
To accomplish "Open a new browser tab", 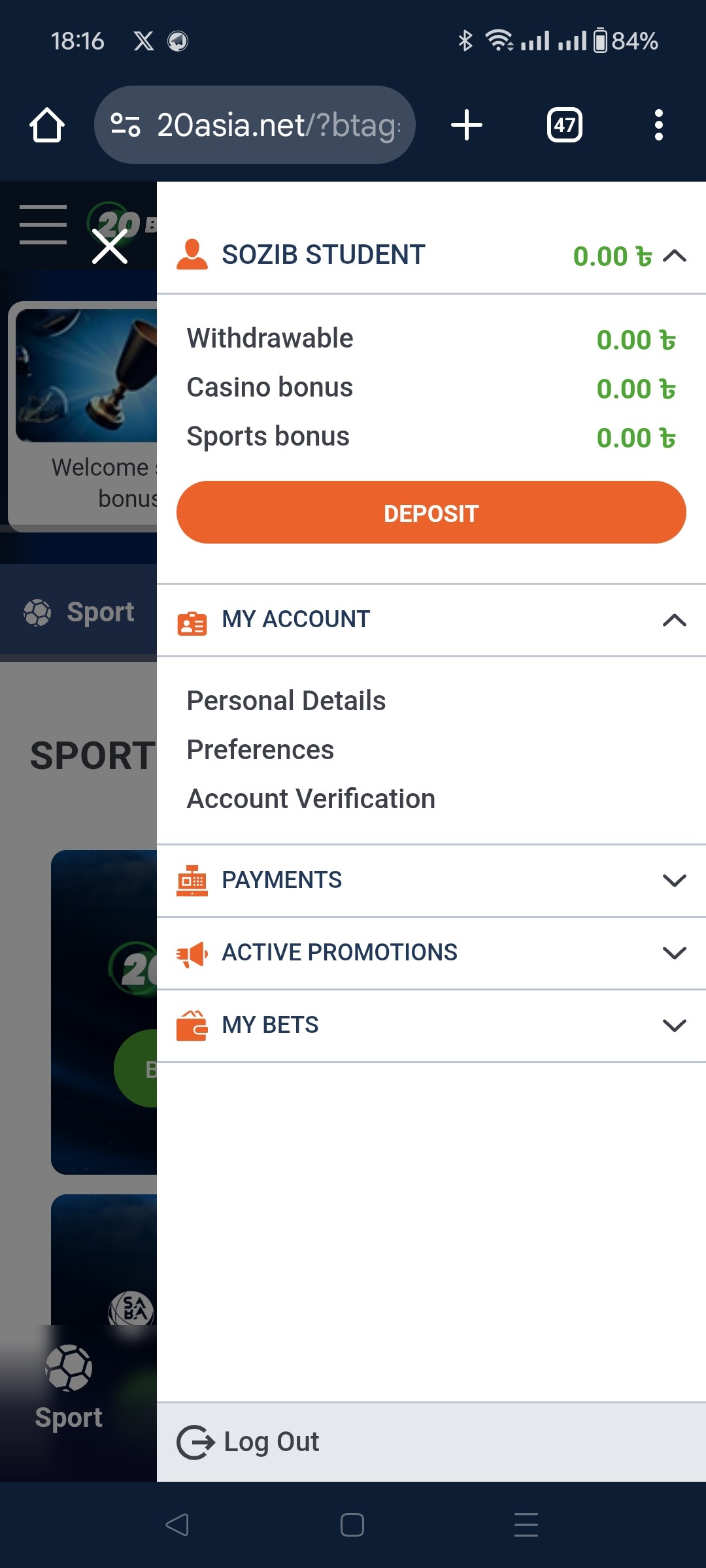I will (467, 125).
